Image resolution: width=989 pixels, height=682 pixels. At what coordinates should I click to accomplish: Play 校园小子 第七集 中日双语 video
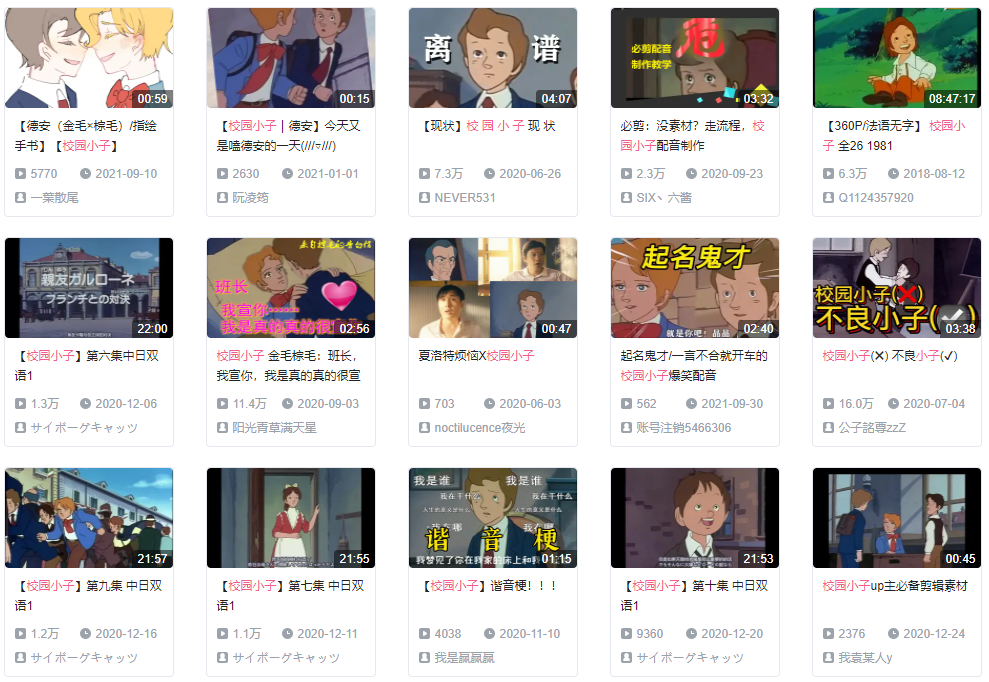[291, 518]
